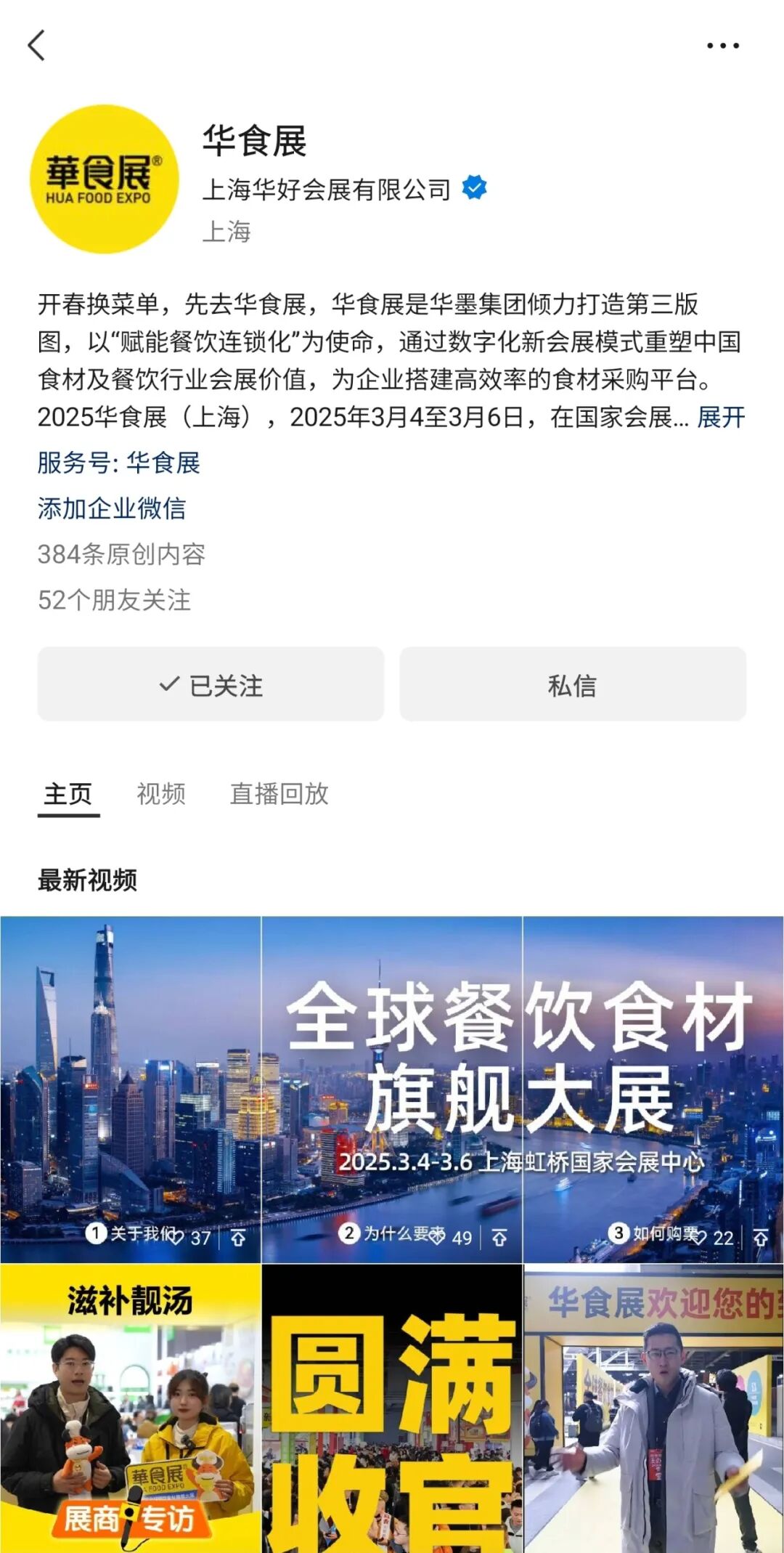
Task: Watch the 滋补靓汤 展商专访 video
Action: pos(131,1409)
